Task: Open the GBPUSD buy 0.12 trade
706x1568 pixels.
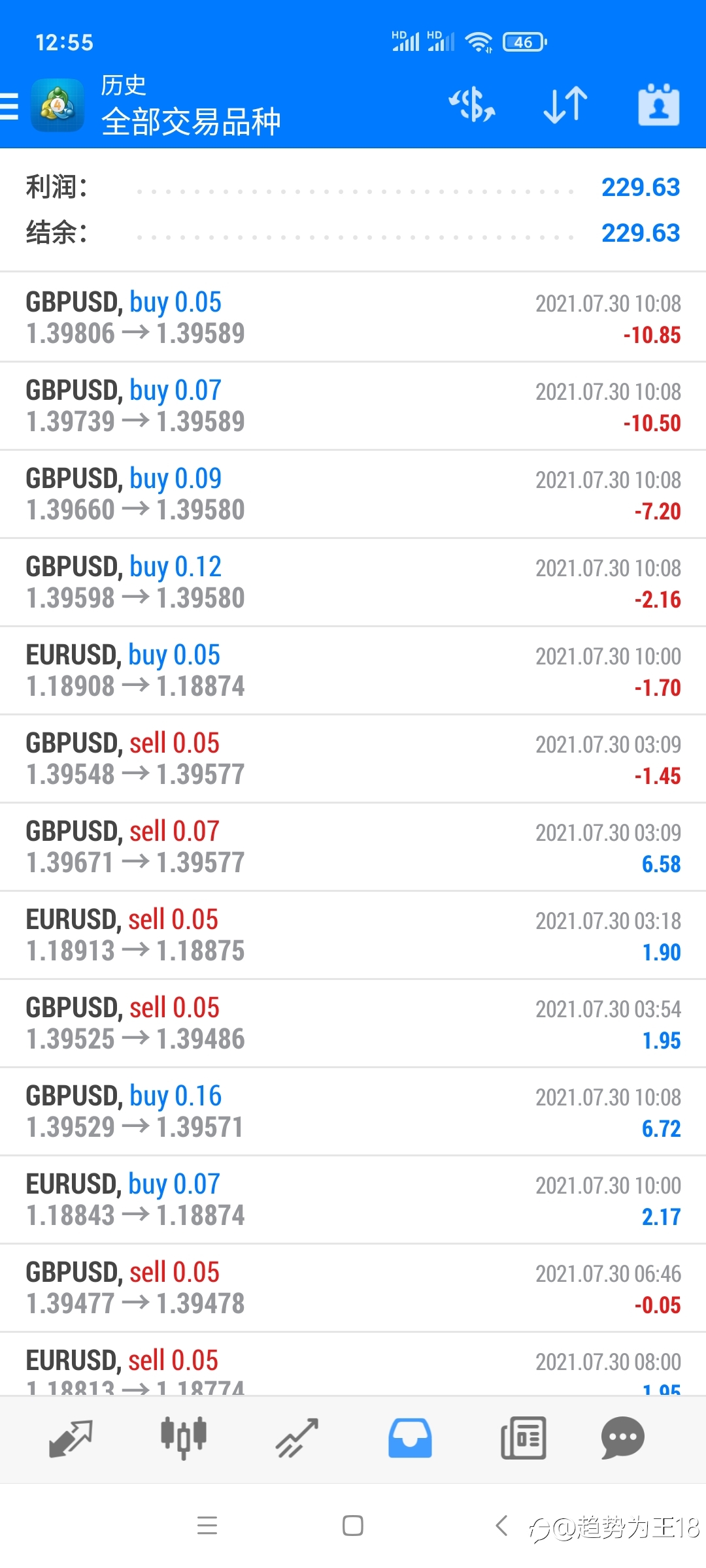Action: 353,582
